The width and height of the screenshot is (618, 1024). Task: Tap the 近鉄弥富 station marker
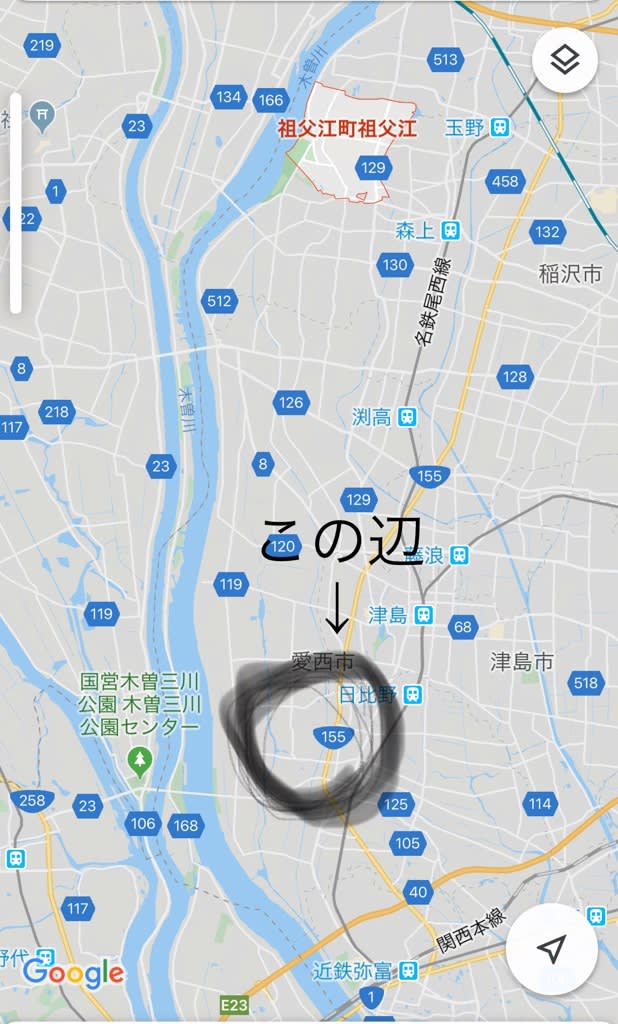coord(408,971)
